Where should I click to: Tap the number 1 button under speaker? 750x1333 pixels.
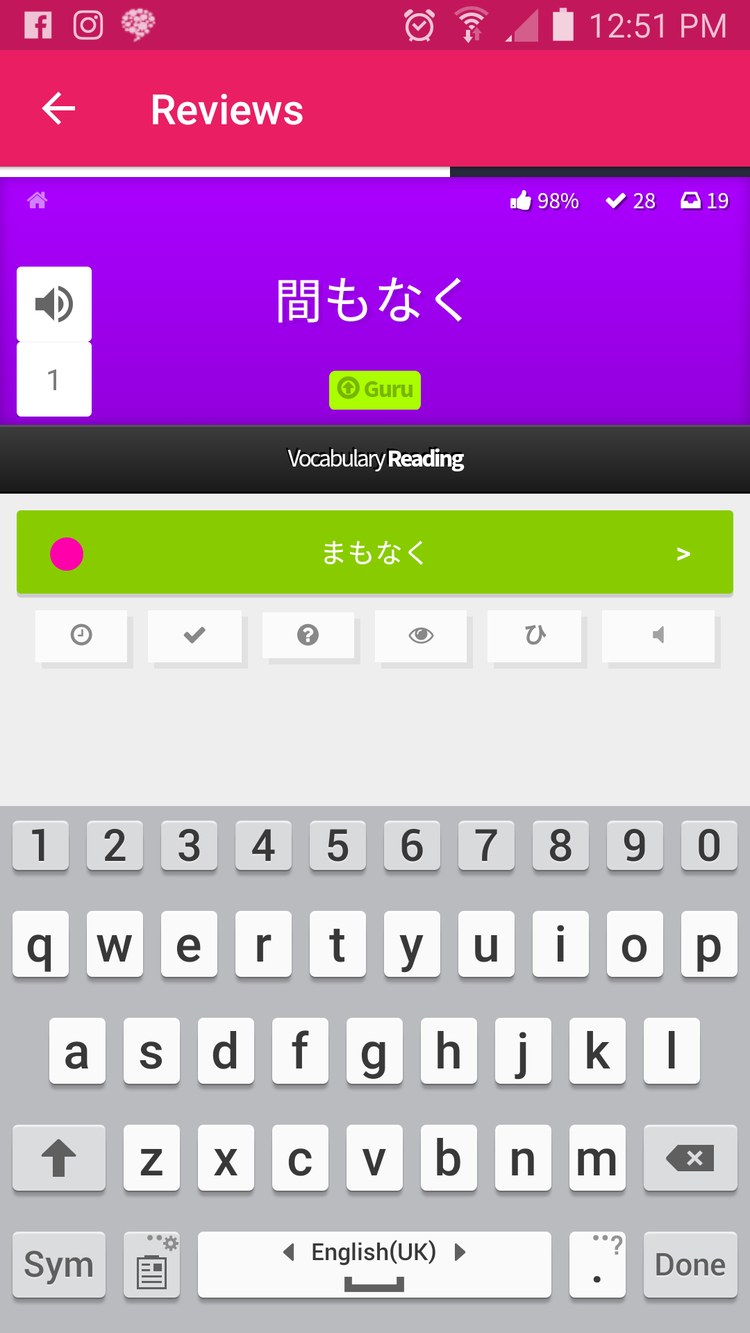[x=54, y=380]
